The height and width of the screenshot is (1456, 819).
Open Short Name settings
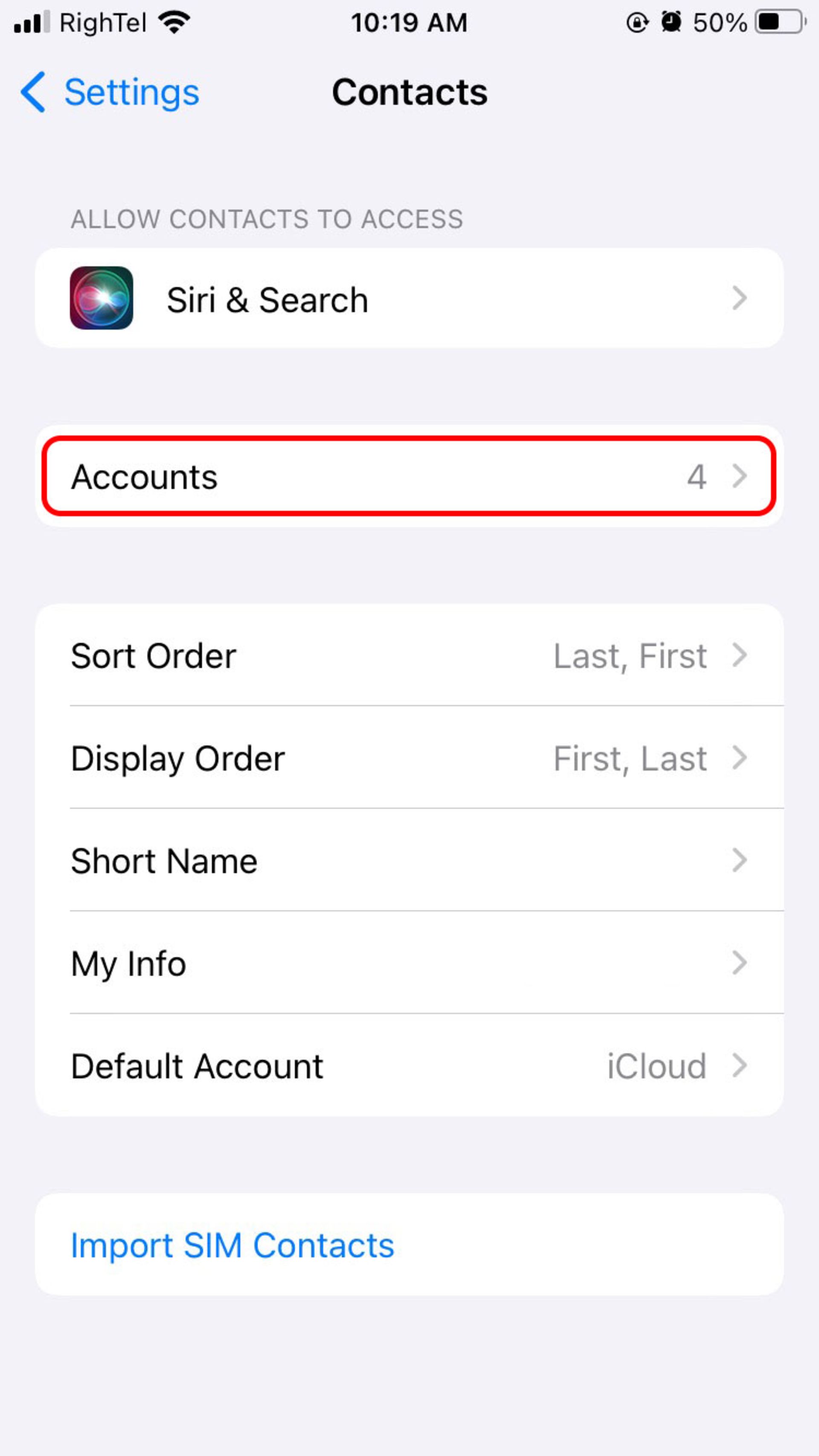click(x=408, y=861)
